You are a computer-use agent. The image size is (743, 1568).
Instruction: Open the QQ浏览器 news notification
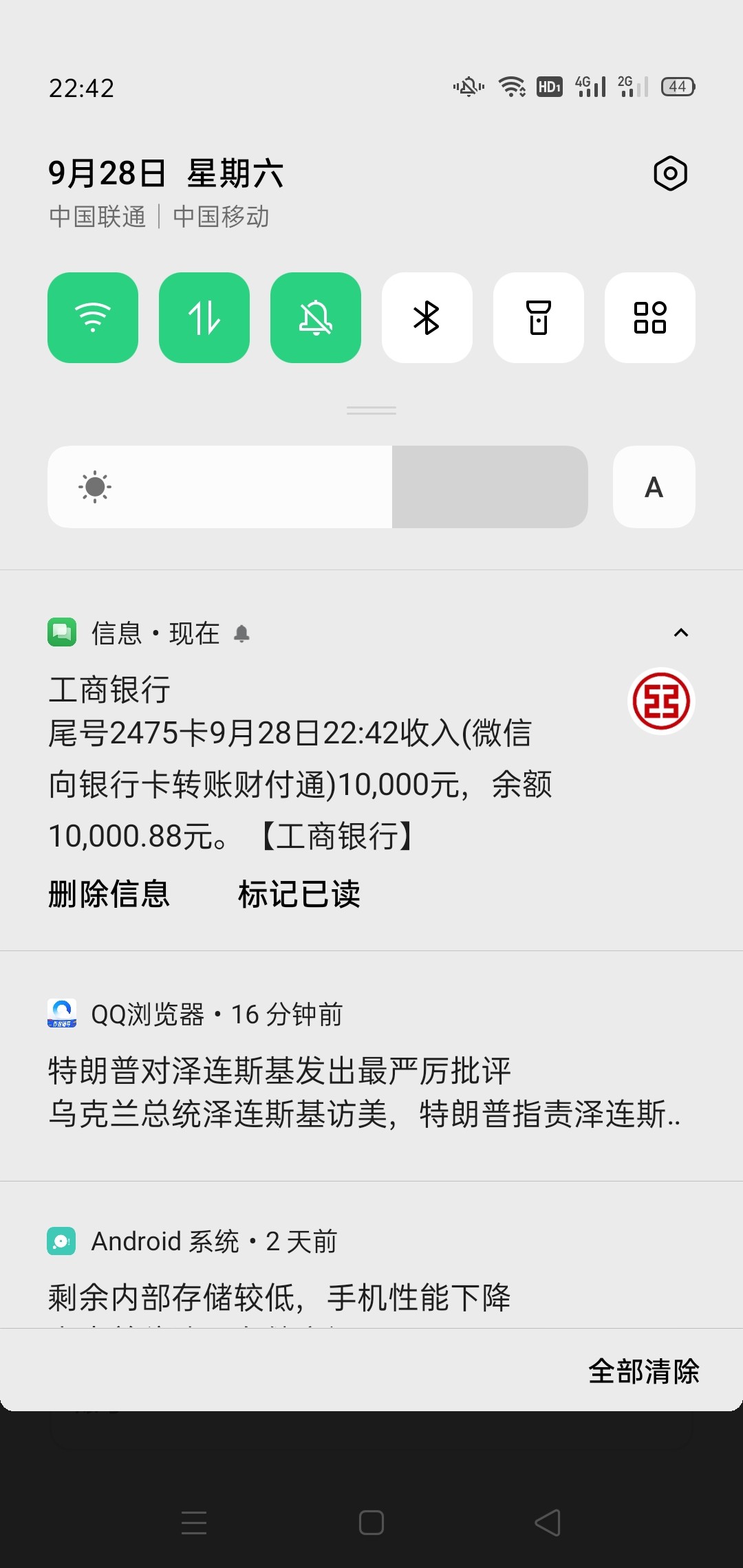coord(371,1066)
